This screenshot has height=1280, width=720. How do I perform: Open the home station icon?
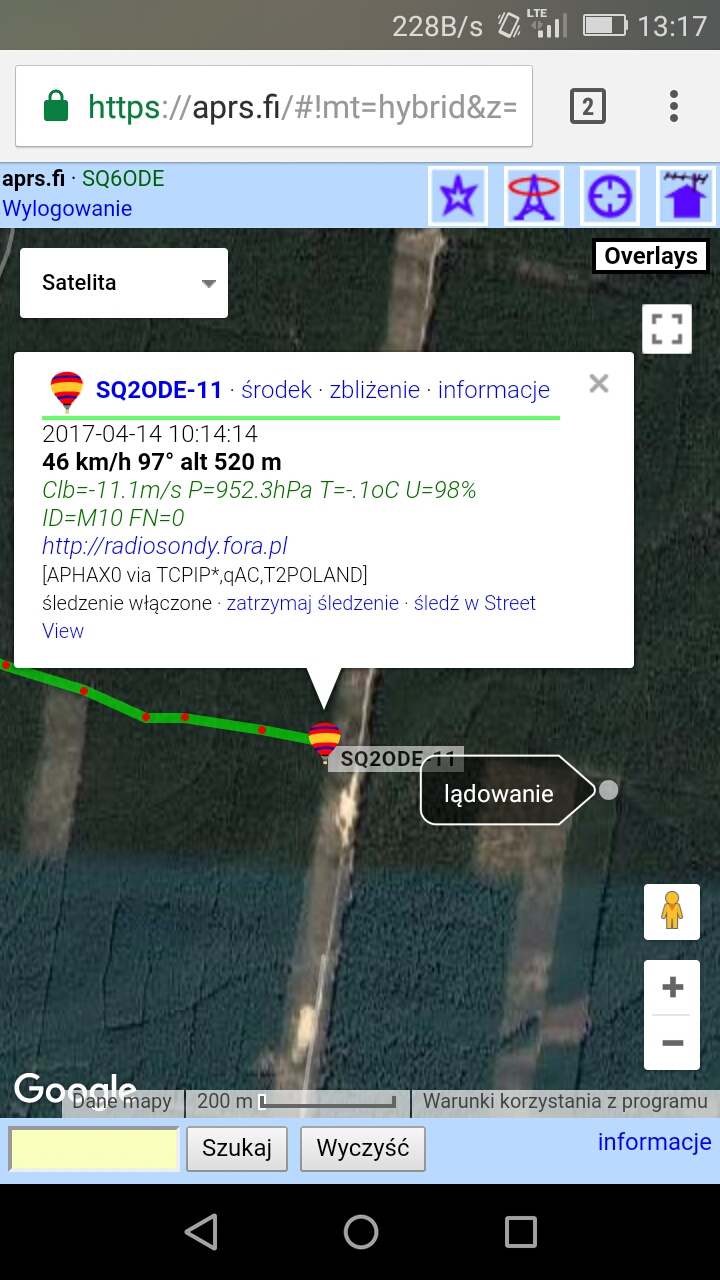pyautogui.click(x=686, y=195)
